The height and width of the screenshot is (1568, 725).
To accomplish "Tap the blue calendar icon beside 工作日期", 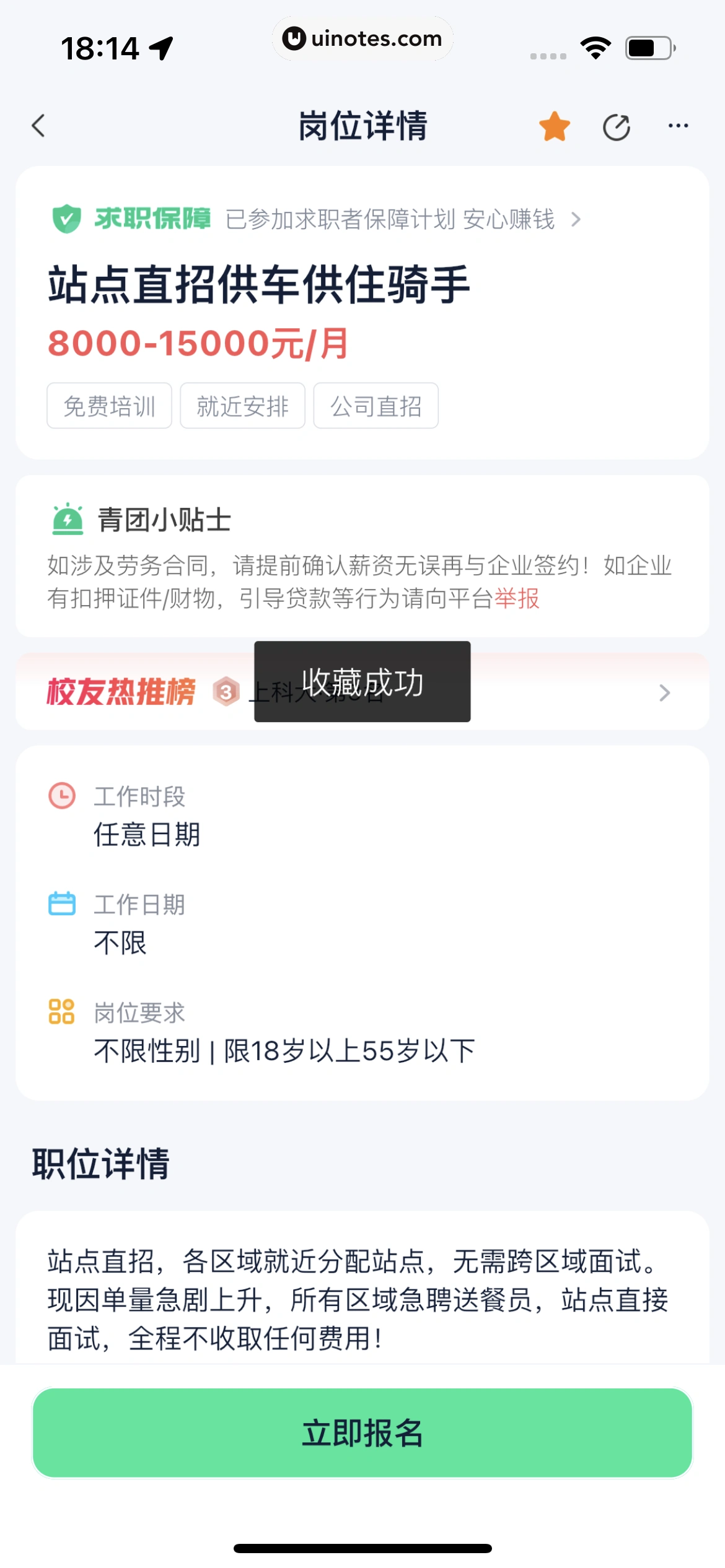I will [x=61, y=905].
